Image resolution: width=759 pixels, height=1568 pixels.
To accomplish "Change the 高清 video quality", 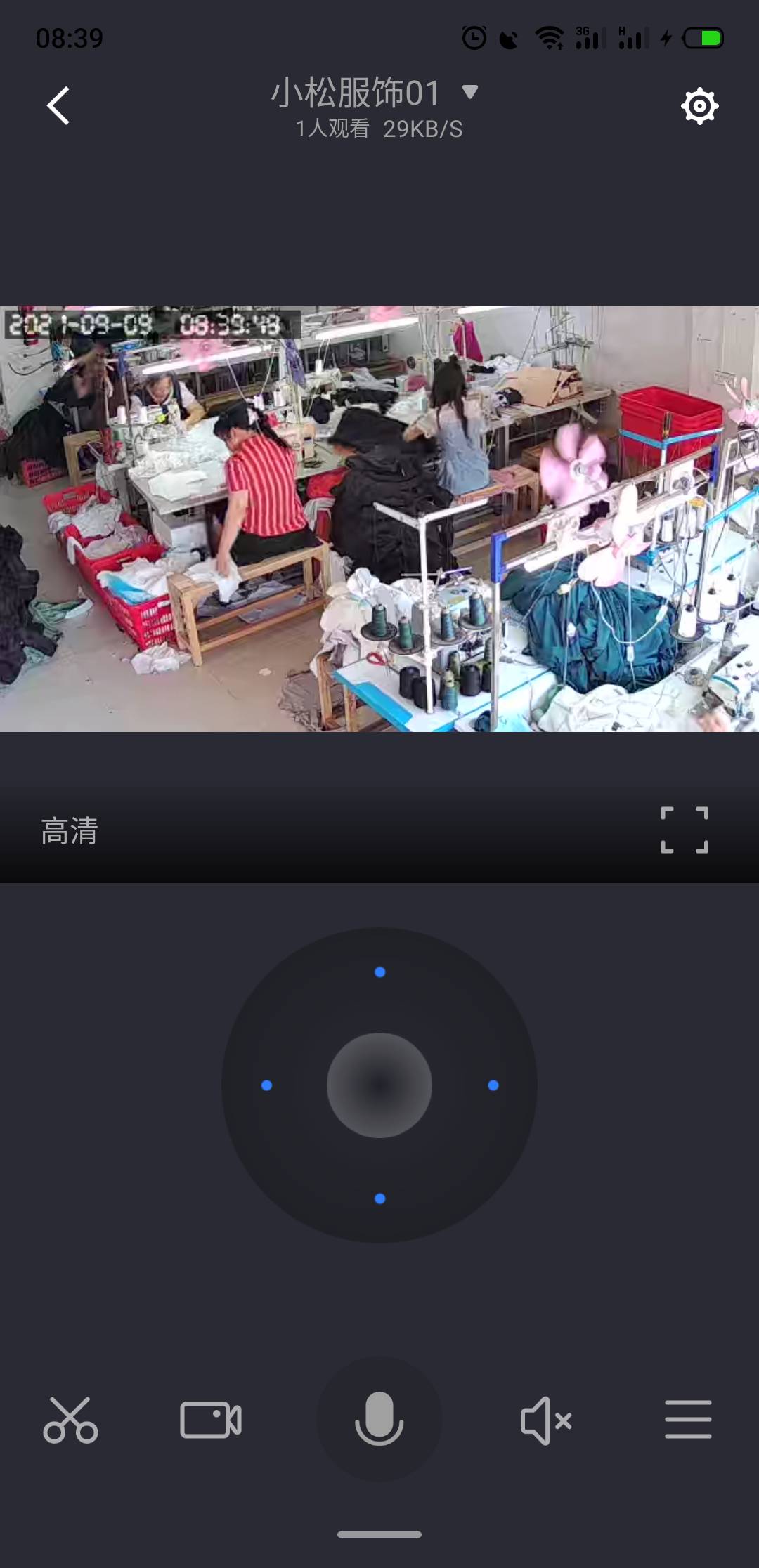I will tap(69, 831).
